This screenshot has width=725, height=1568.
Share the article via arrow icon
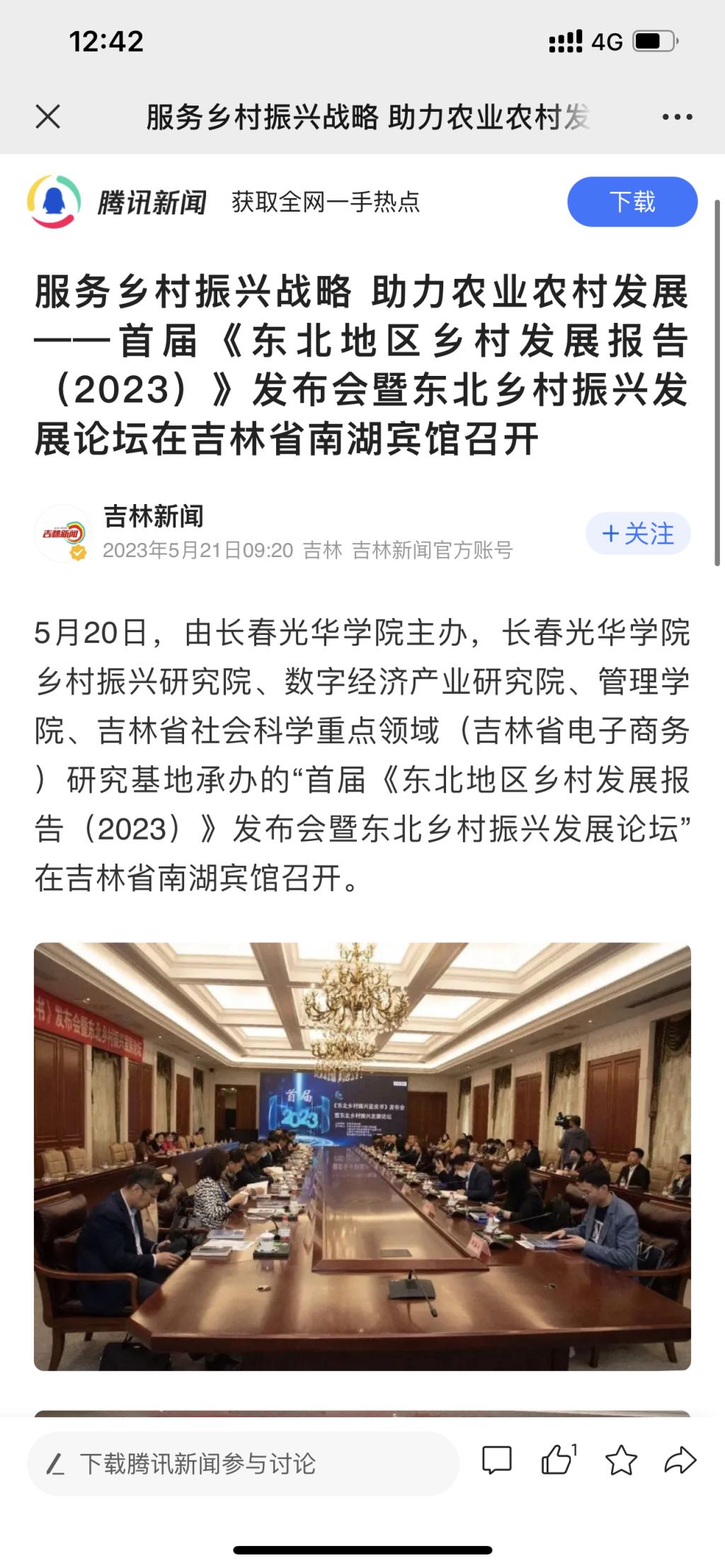[x=680, y=1460]
